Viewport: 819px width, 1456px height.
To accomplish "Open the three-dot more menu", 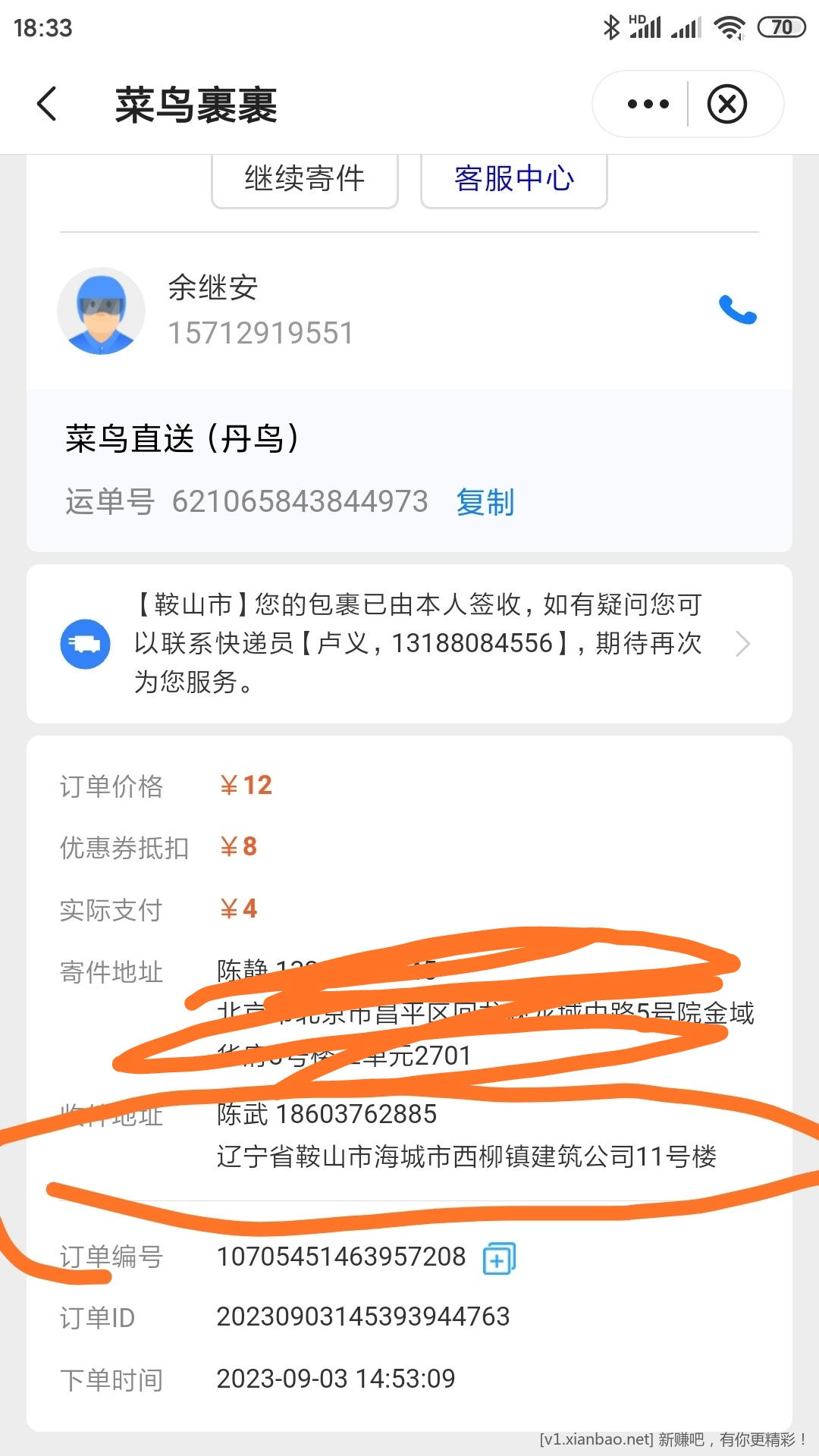I will [648, 104].
